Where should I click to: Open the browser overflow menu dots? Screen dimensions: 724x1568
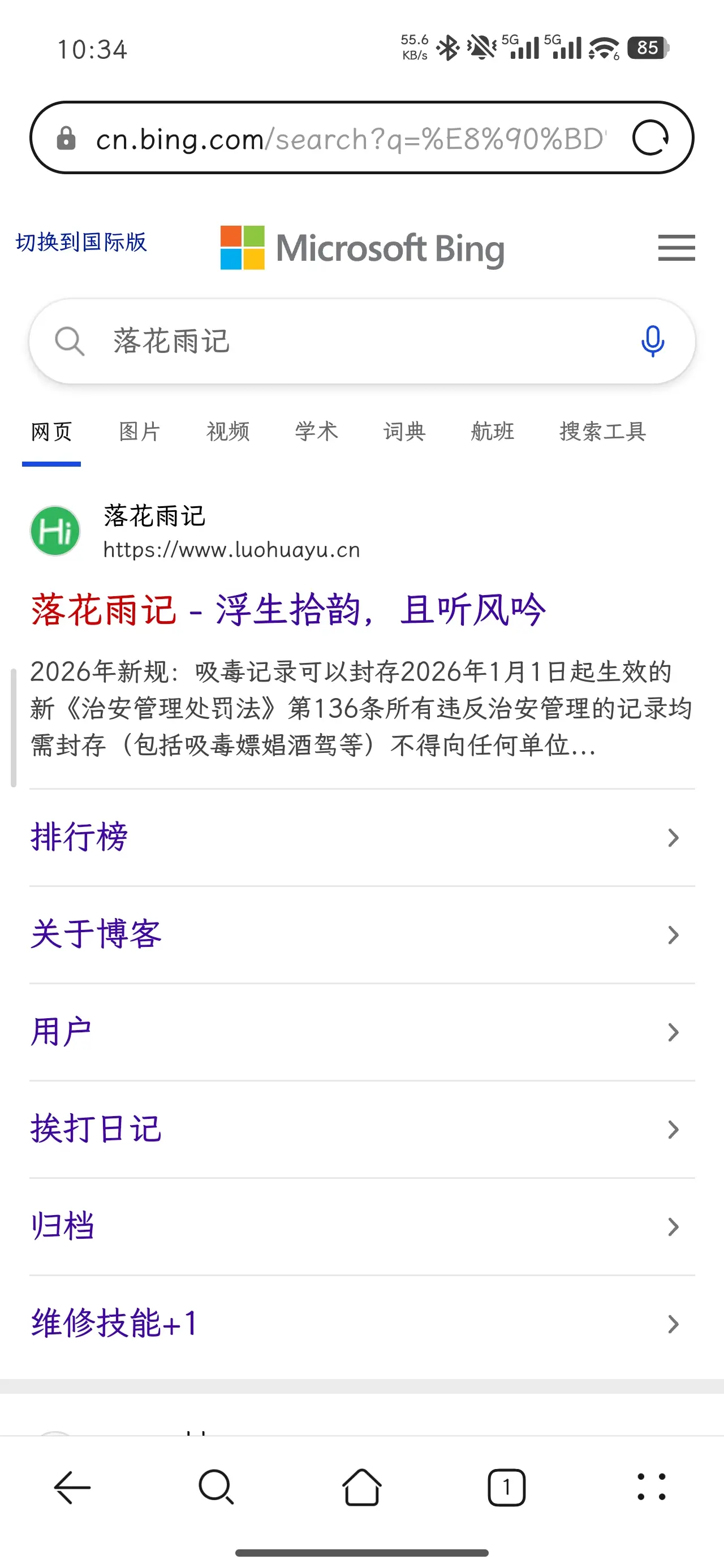pyautogui.click(x=652, y=1489)
